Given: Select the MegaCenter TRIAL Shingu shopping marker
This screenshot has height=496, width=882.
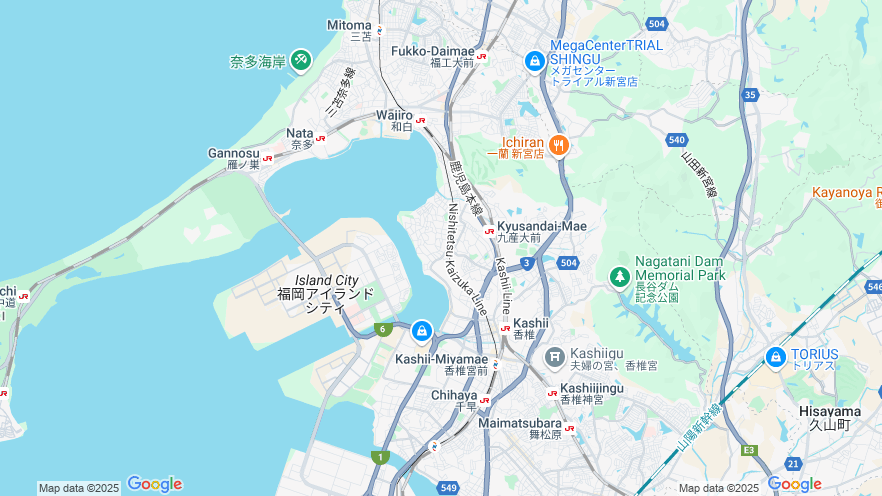Looking at the screenshot, I should pos(535,61).
